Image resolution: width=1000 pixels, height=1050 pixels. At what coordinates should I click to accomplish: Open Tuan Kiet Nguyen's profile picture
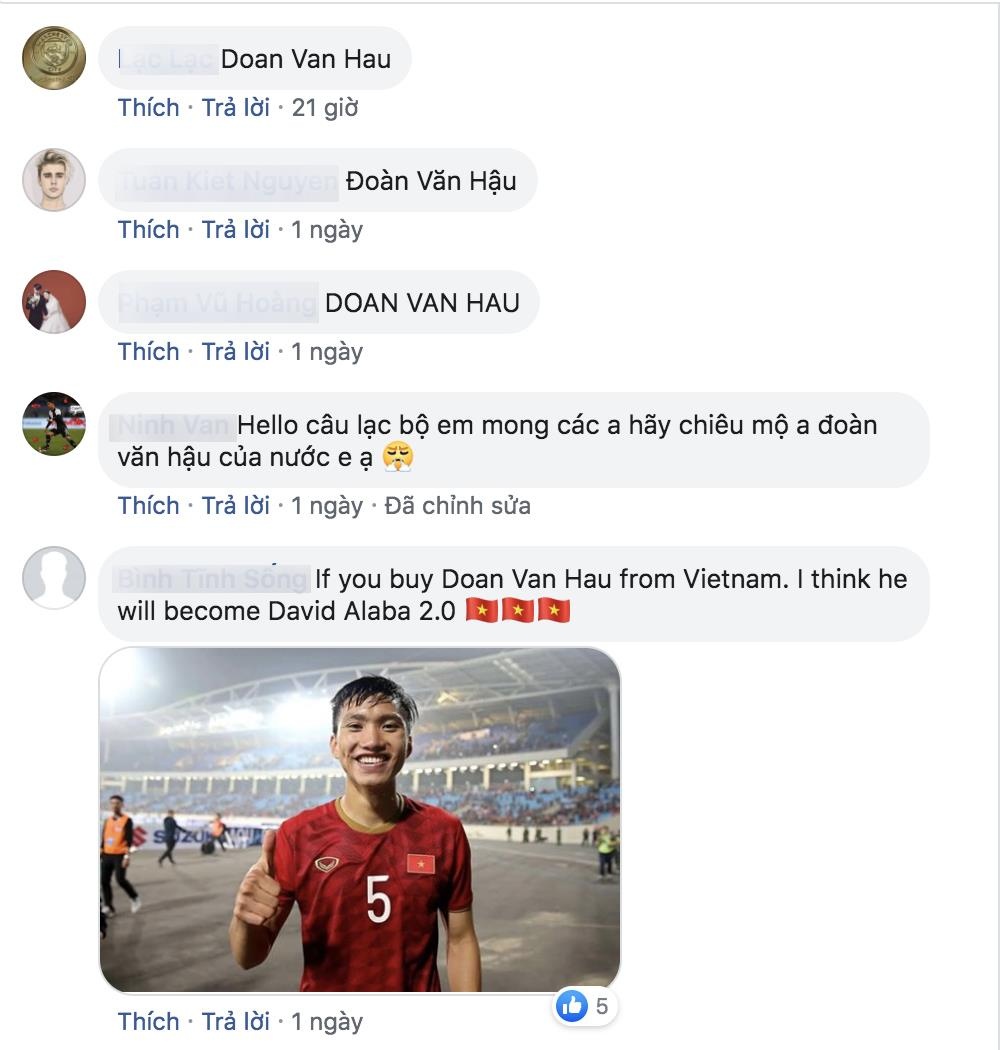click(54, 180)
